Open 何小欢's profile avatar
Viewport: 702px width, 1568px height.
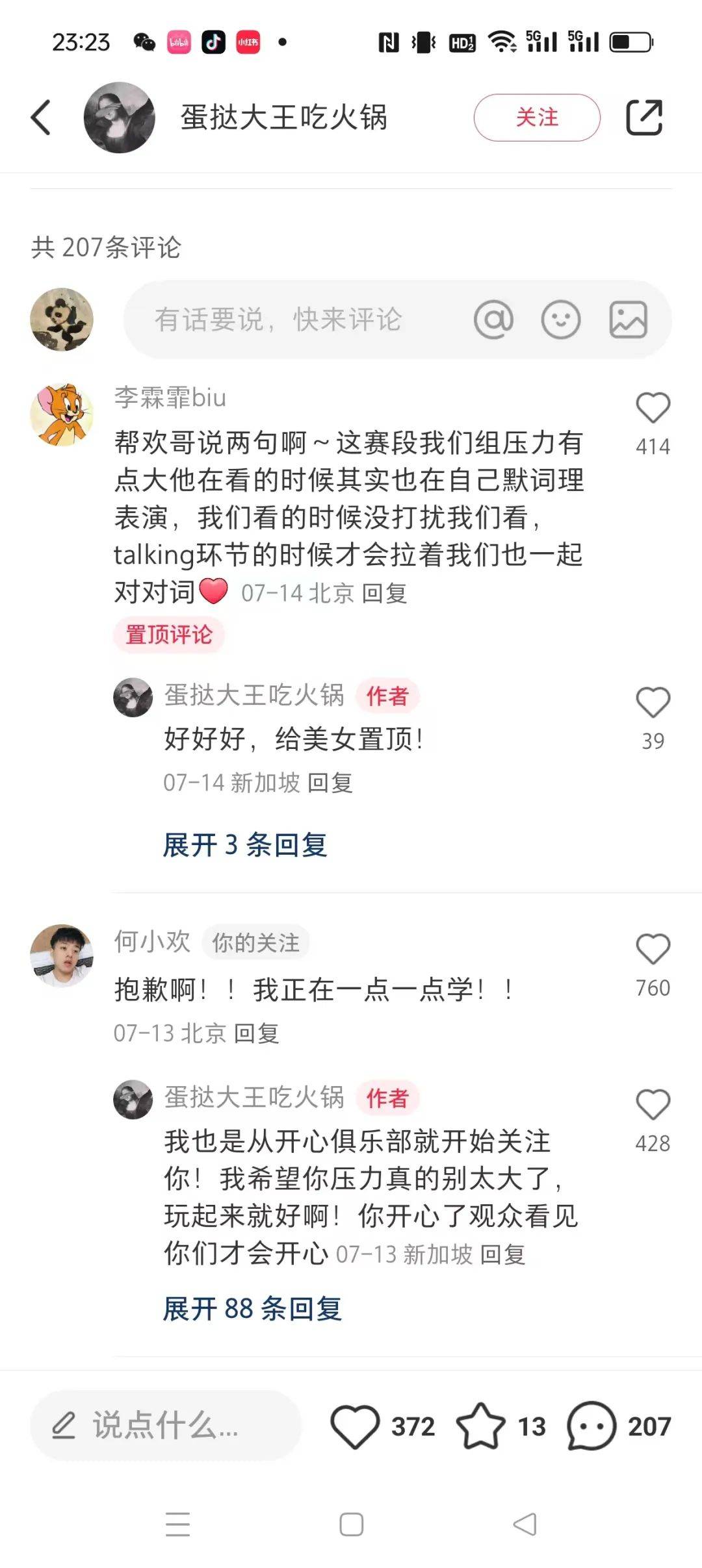(x=62, y=955)
